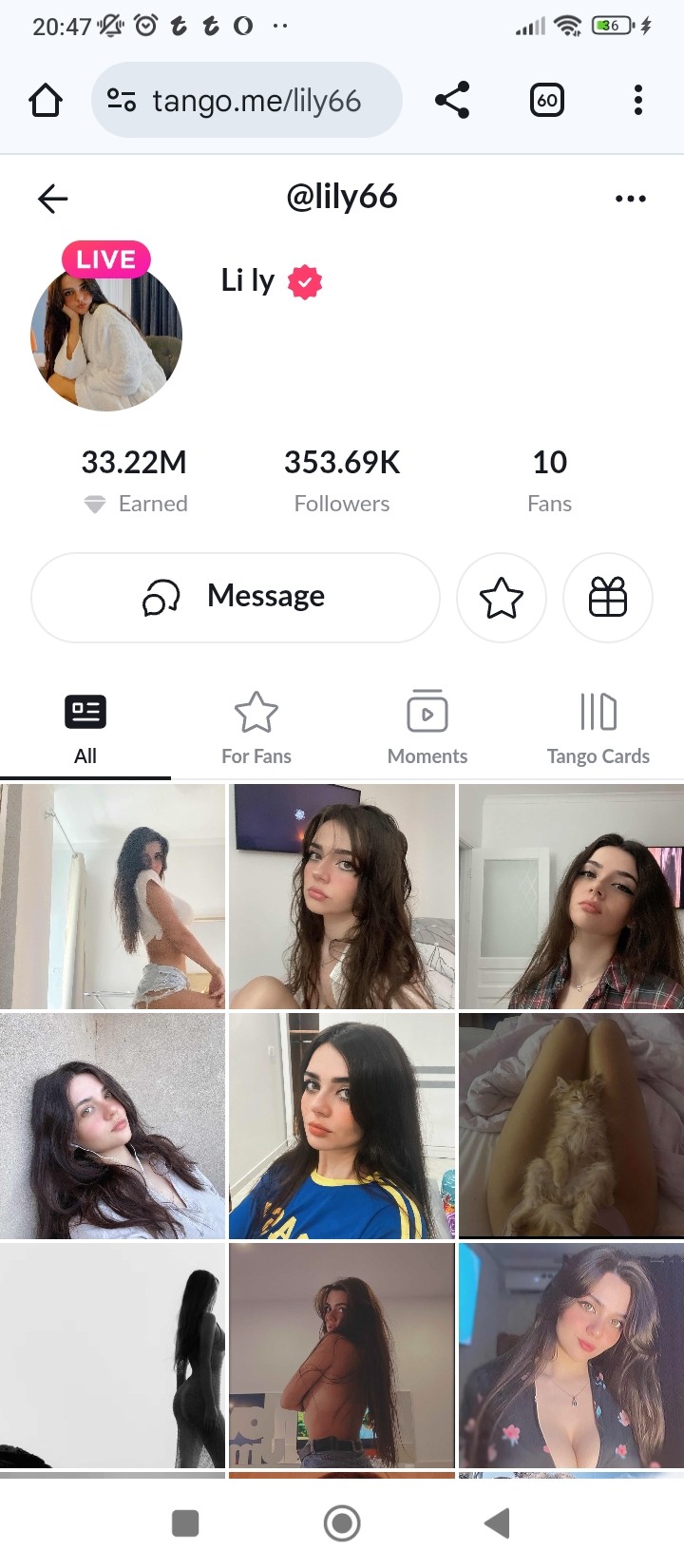Go back using the profile back arrow
This screenshot has height=1568, width=684.
(x=53, y=199)
